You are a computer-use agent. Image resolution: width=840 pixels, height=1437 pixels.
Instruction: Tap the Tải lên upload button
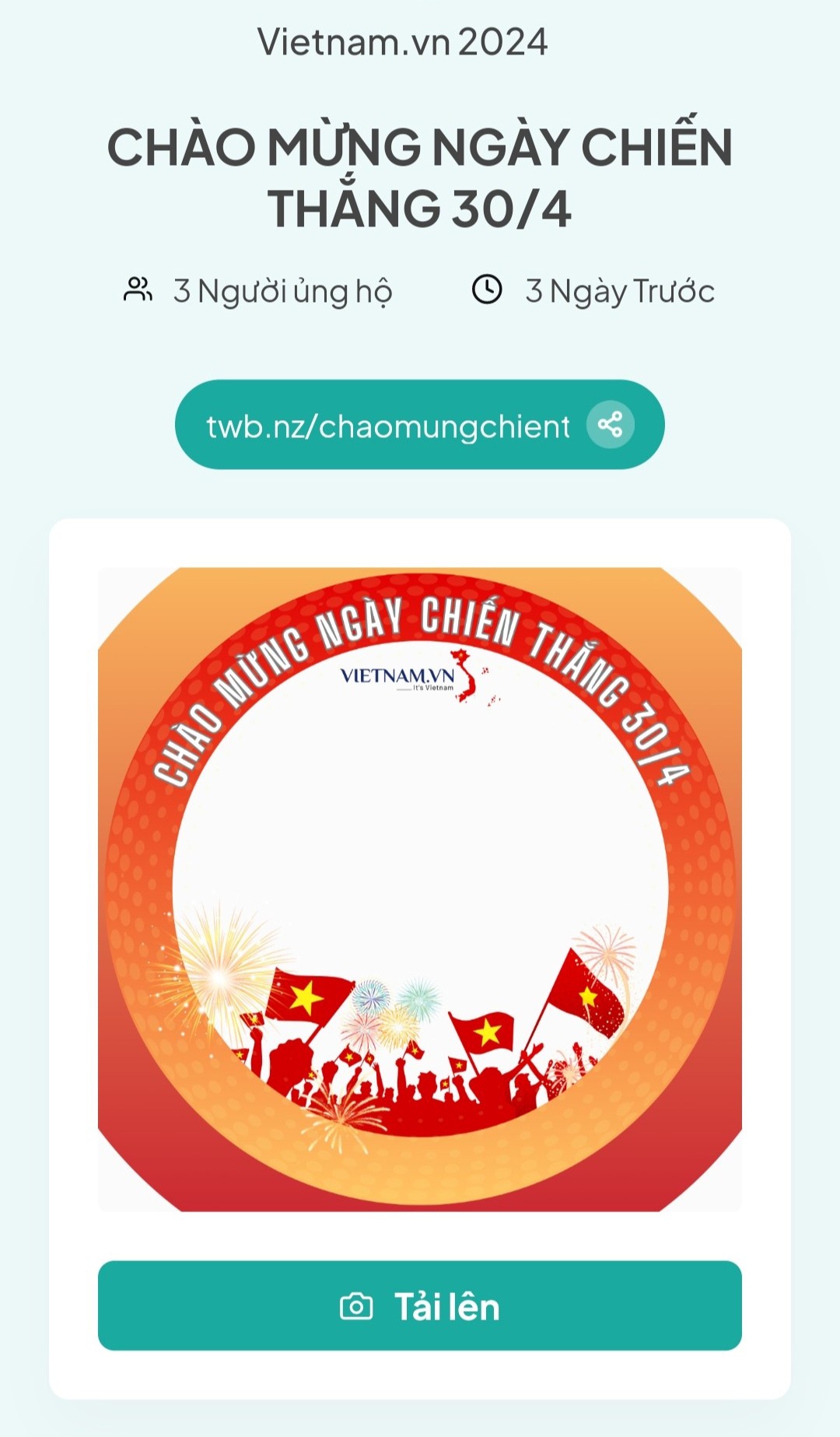pyautogui.click(x=420, y=1306)
